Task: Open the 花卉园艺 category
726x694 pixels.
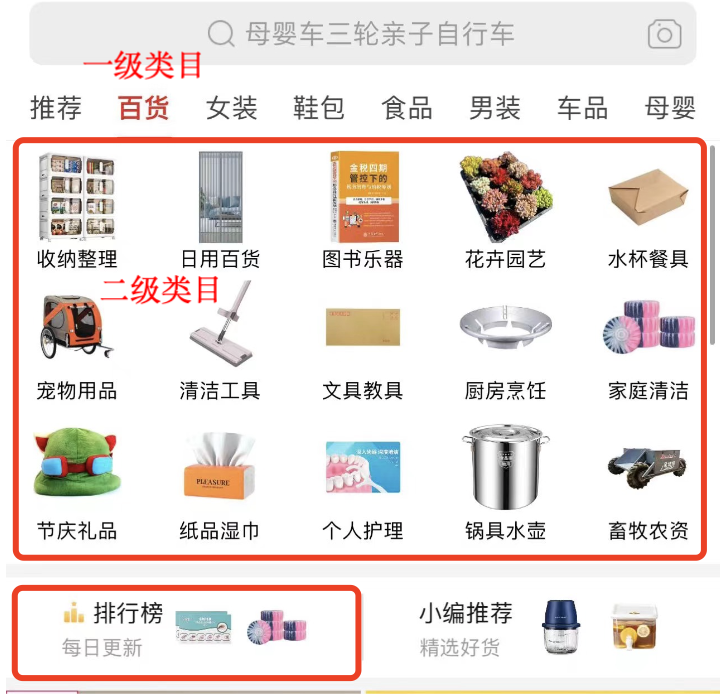Action: point(506,212)
